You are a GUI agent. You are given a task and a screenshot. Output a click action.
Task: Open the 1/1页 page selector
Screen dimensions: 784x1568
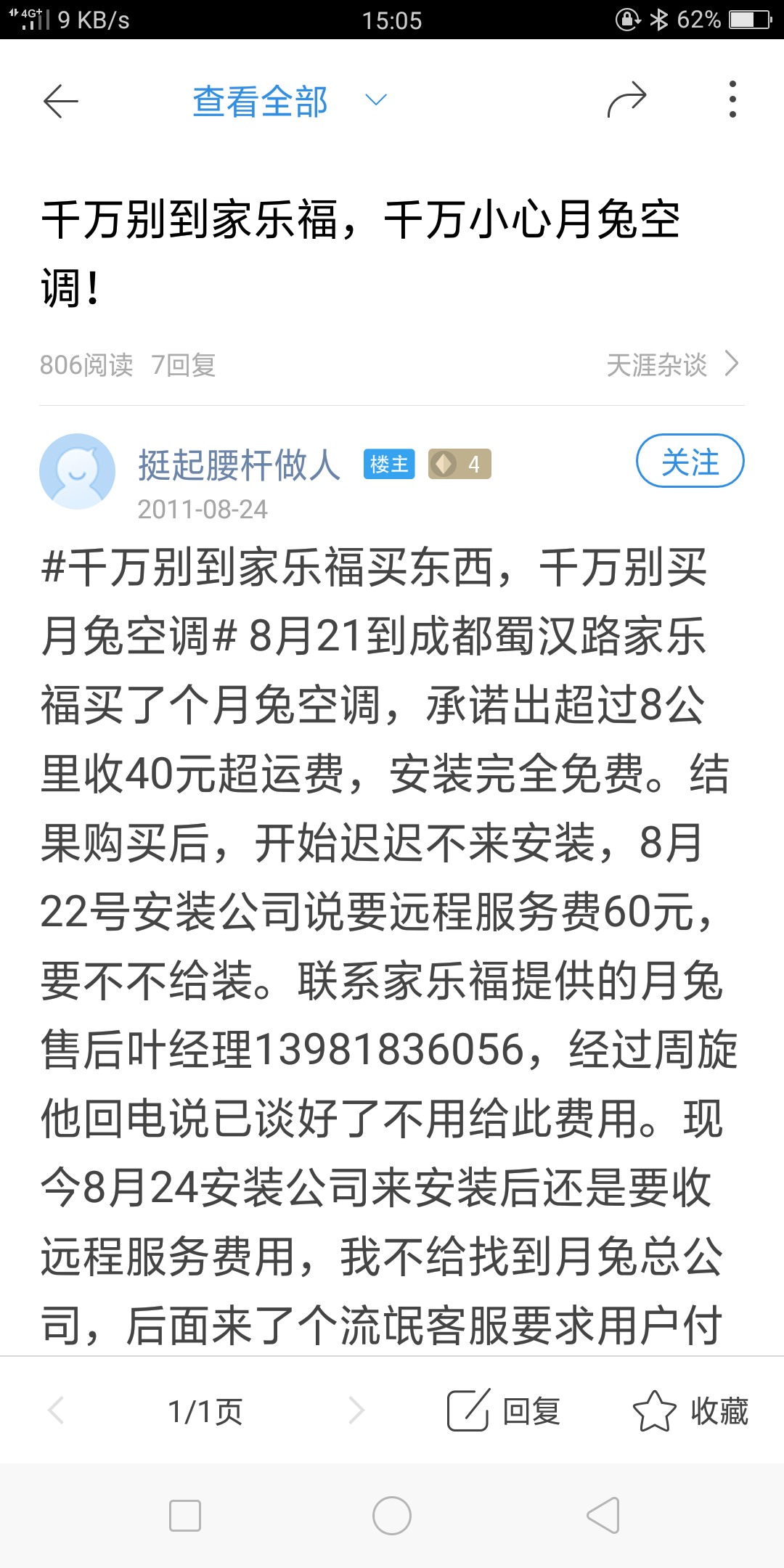pyautogui.click(x=205, y=1411)
